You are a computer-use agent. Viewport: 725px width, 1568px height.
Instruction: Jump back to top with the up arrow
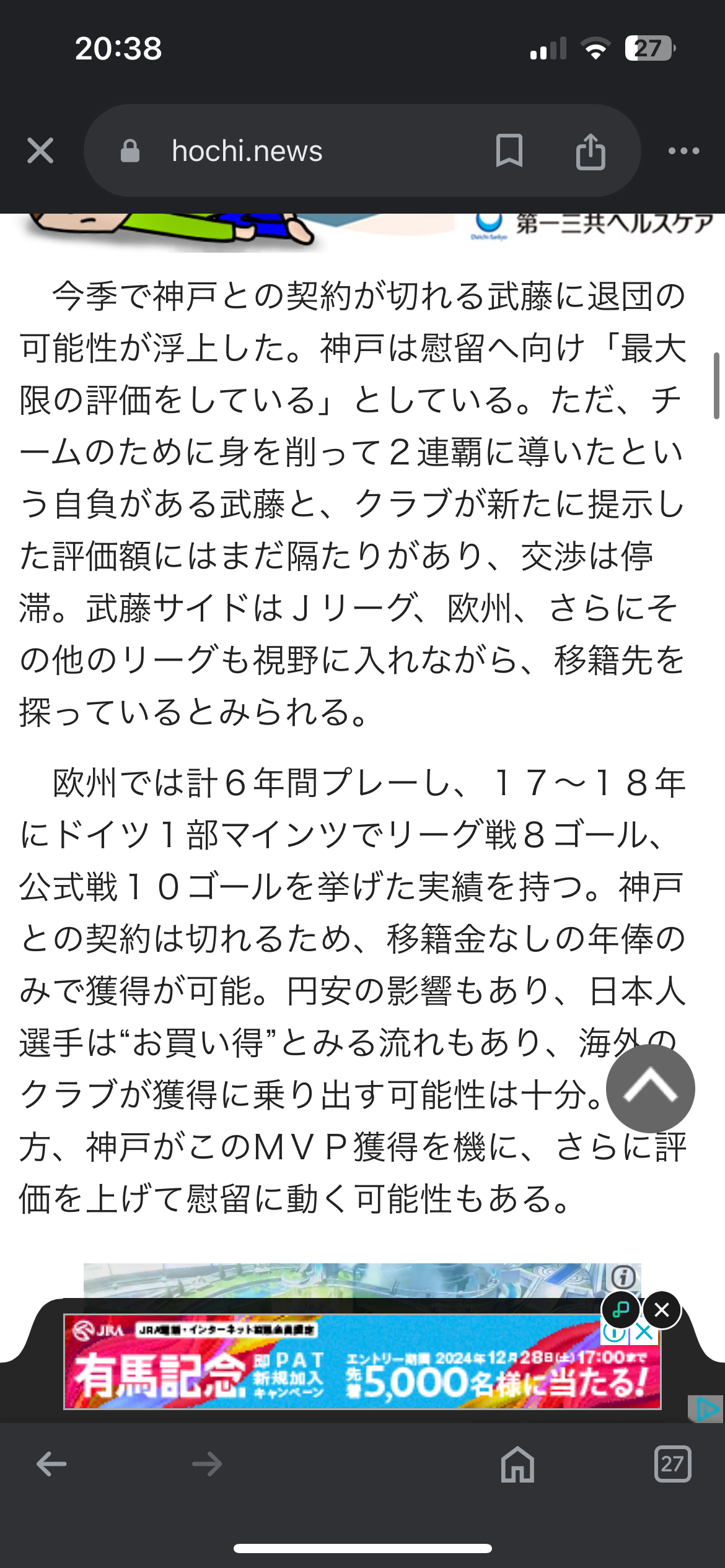pos(651,1088)
